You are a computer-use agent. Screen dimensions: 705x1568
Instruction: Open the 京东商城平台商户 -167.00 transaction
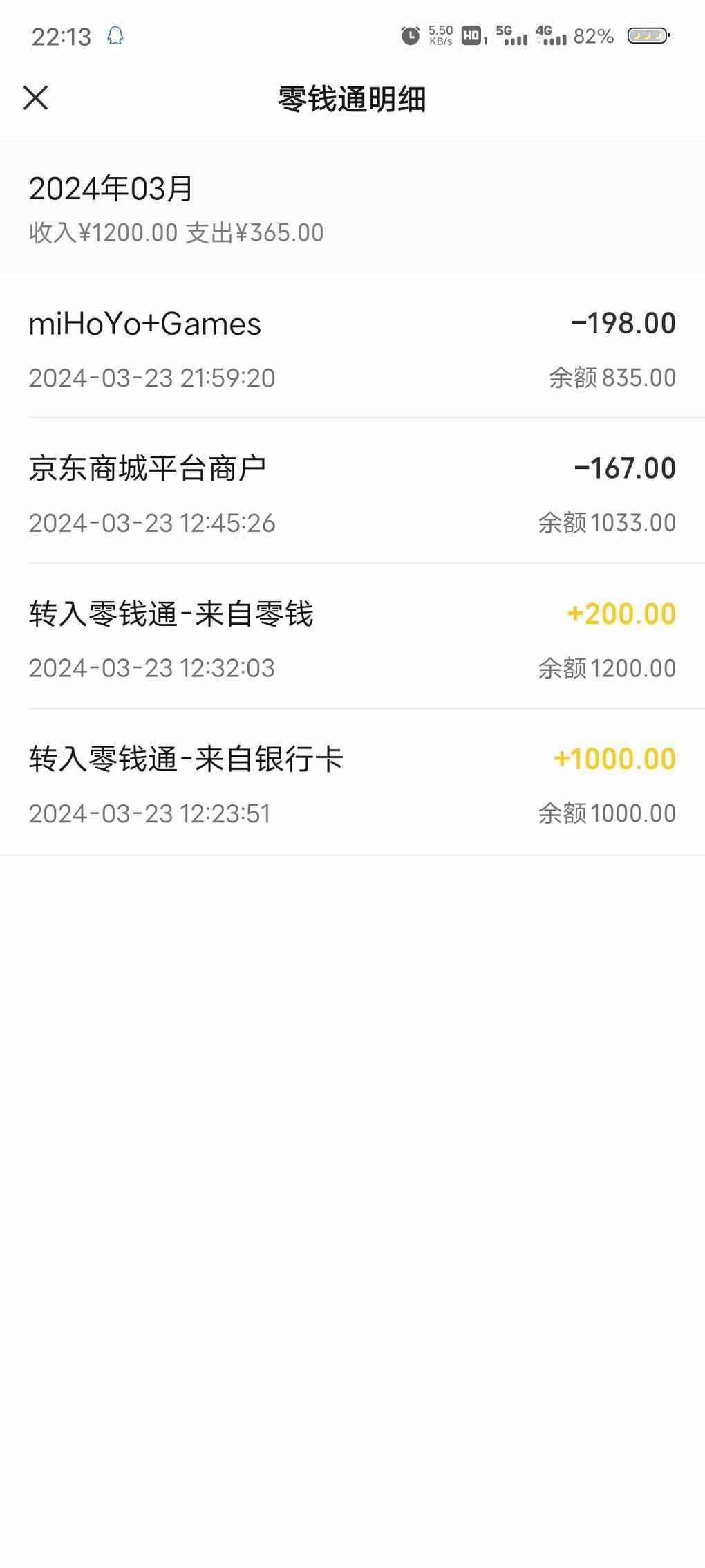tap(352, 490)
